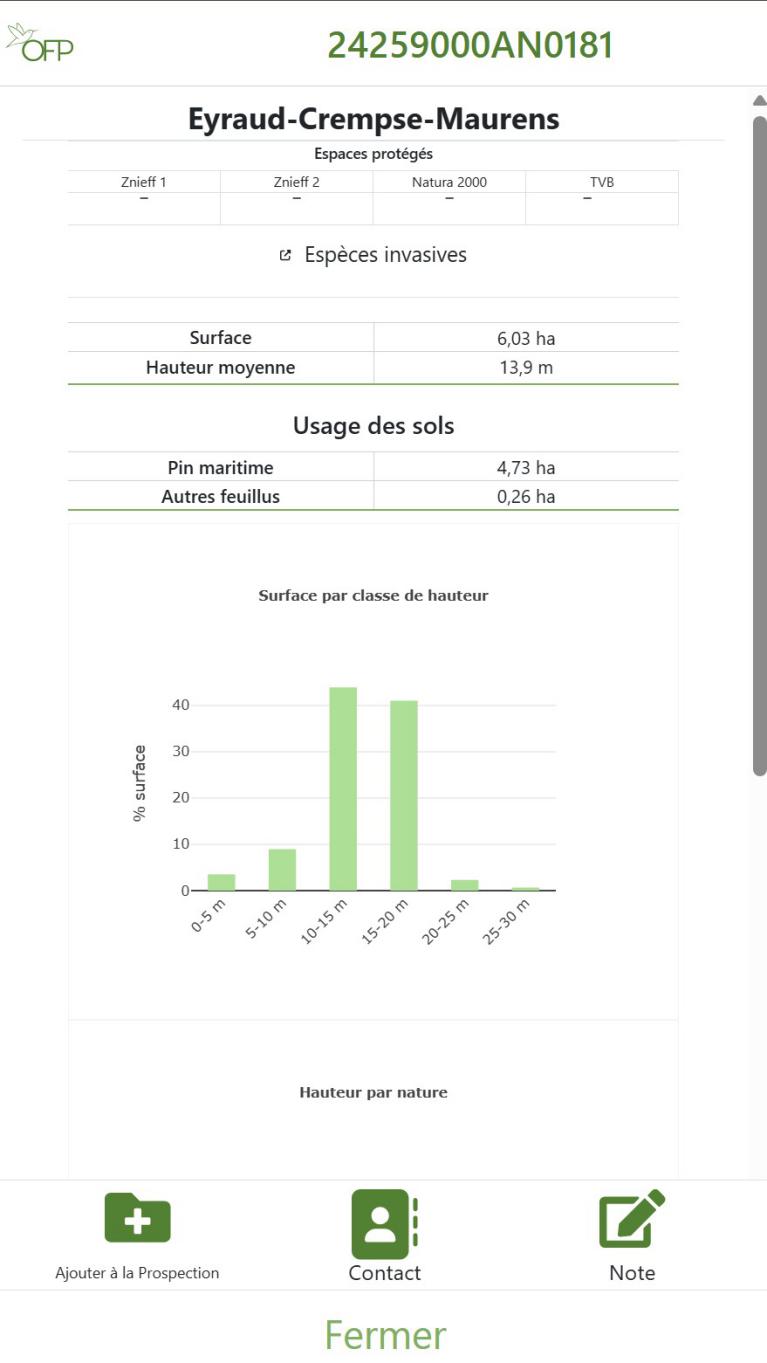Screen dimensions: 767x1363
Task: Open the Contact button
Action: (384, 1235)
